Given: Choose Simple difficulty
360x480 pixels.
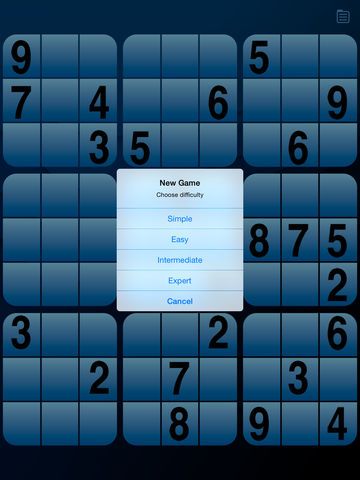Looking at the screenshot, I should [180, 219].
